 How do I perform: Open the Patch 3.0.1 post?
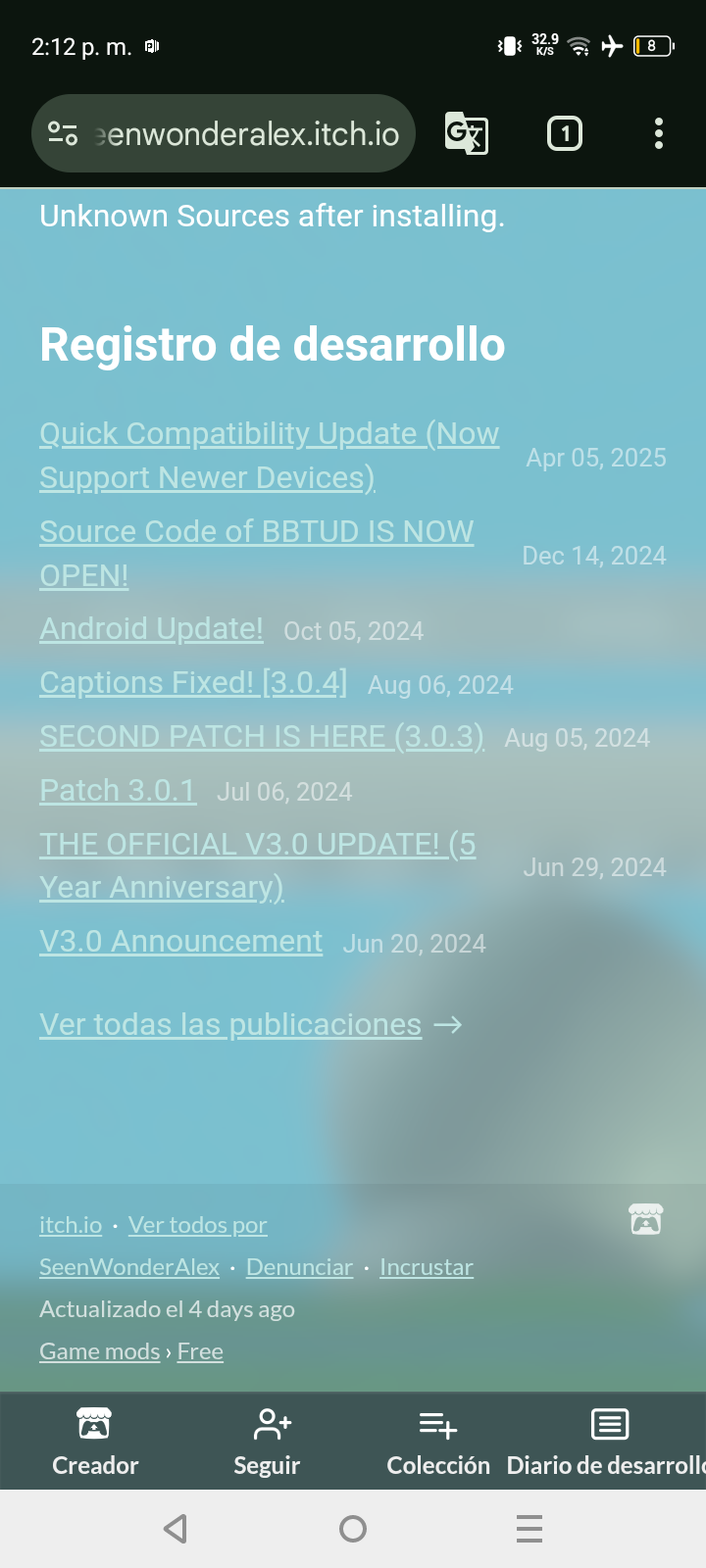click(118, 790)
